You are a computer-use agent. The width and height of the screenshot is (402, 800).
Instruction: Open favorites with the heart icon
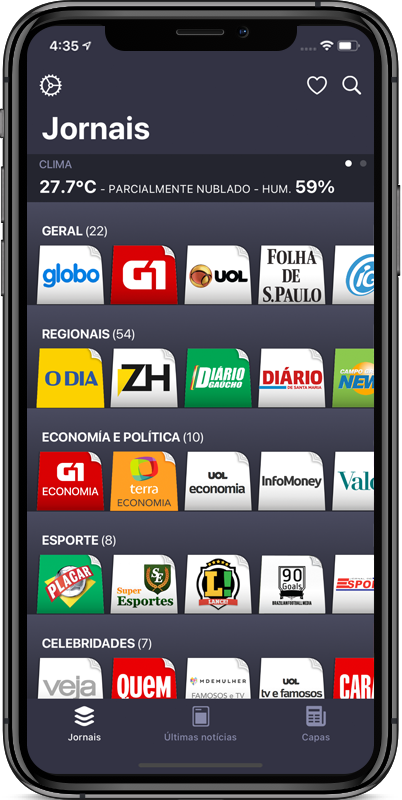click(317, 85)
